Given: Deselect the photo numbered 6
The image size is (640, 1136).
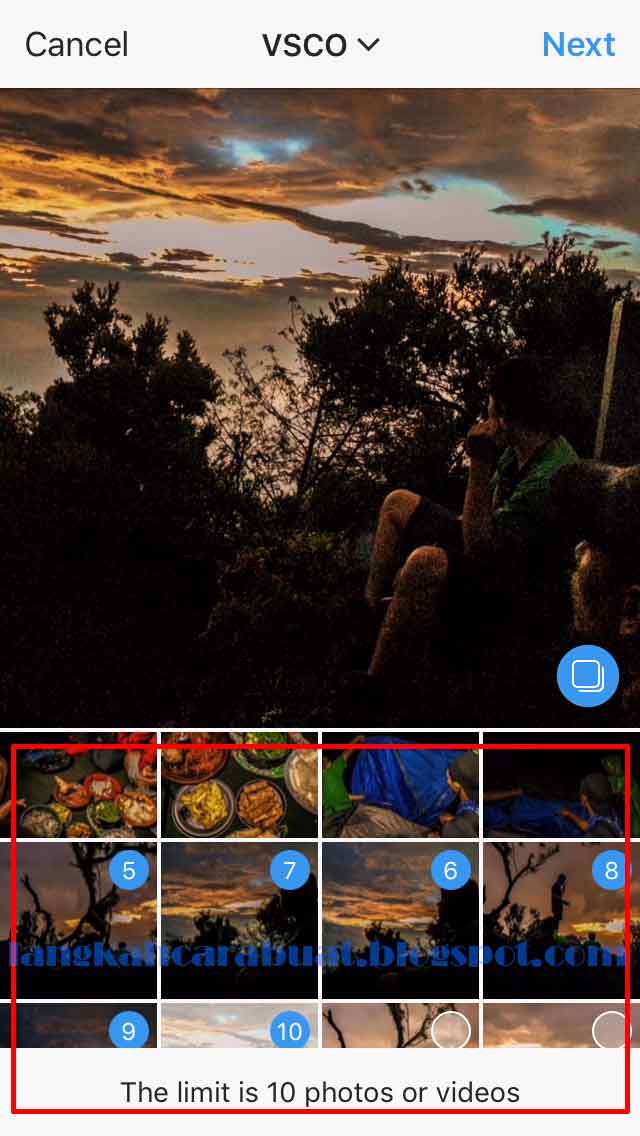Looking at the screenshot, I should 450,871.
